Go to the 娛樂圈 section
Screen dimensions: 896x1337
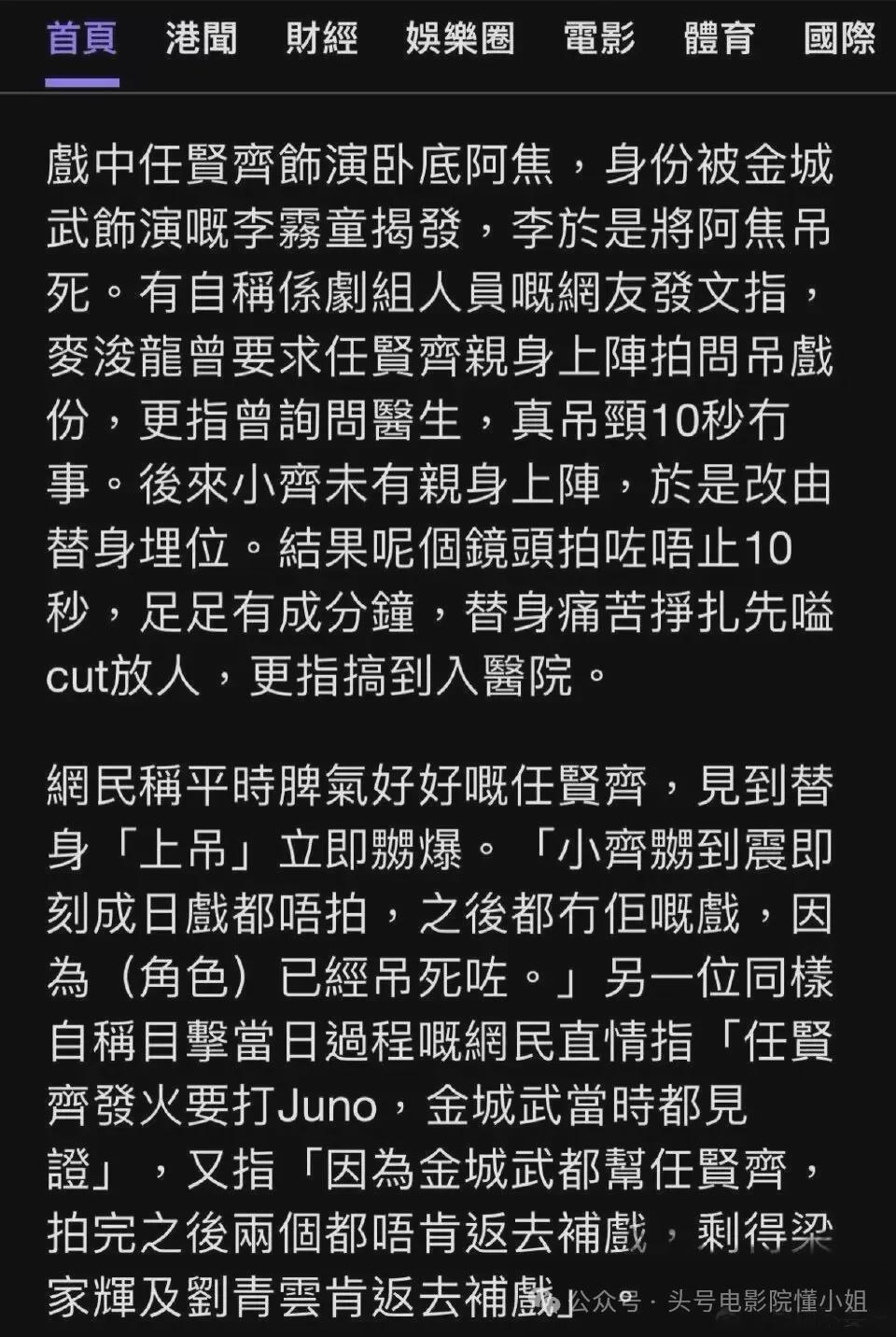coord(460,39)
